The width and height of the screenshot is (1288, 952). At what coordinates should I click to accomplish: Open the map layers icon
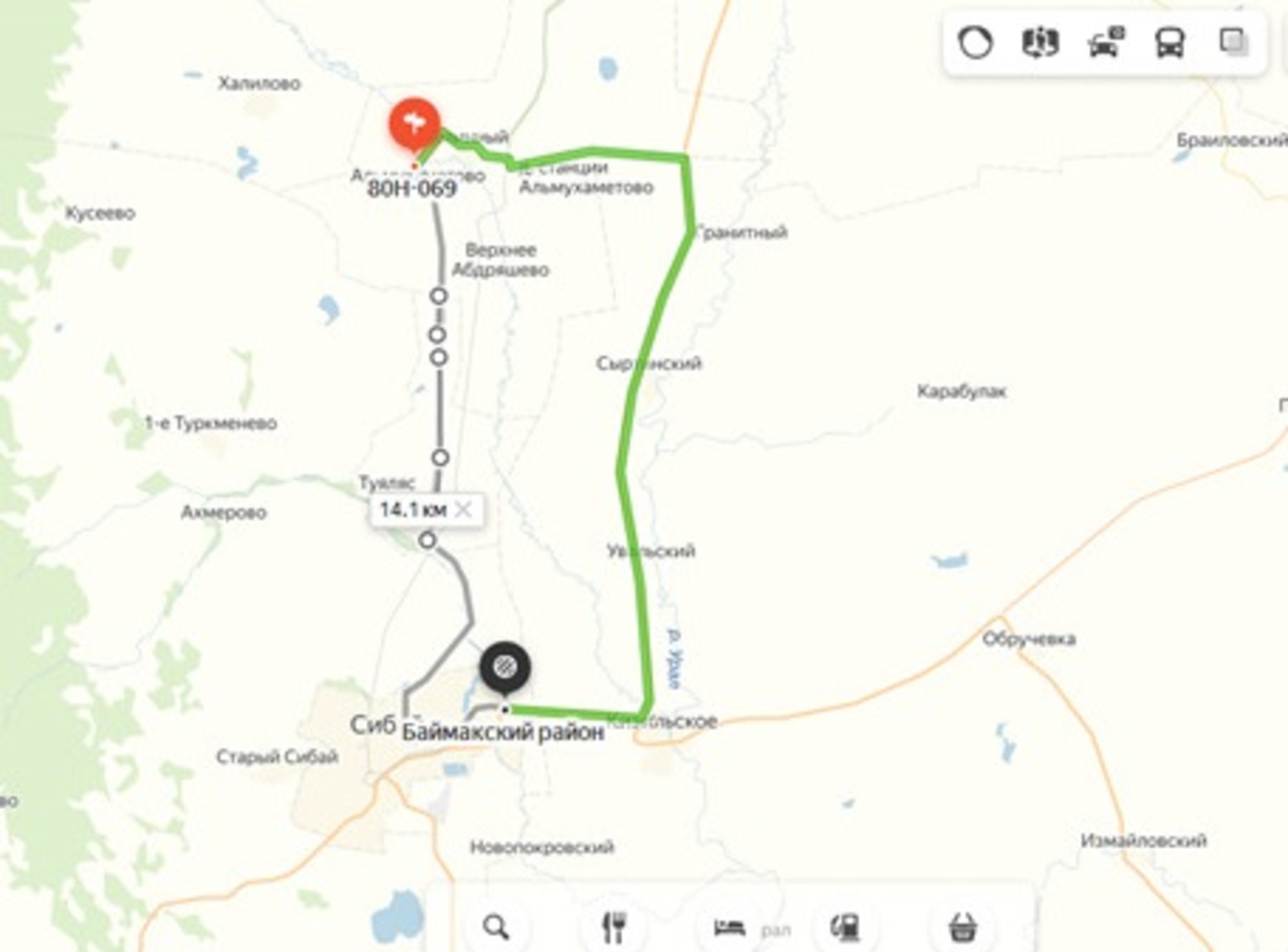click(1233, 42)
